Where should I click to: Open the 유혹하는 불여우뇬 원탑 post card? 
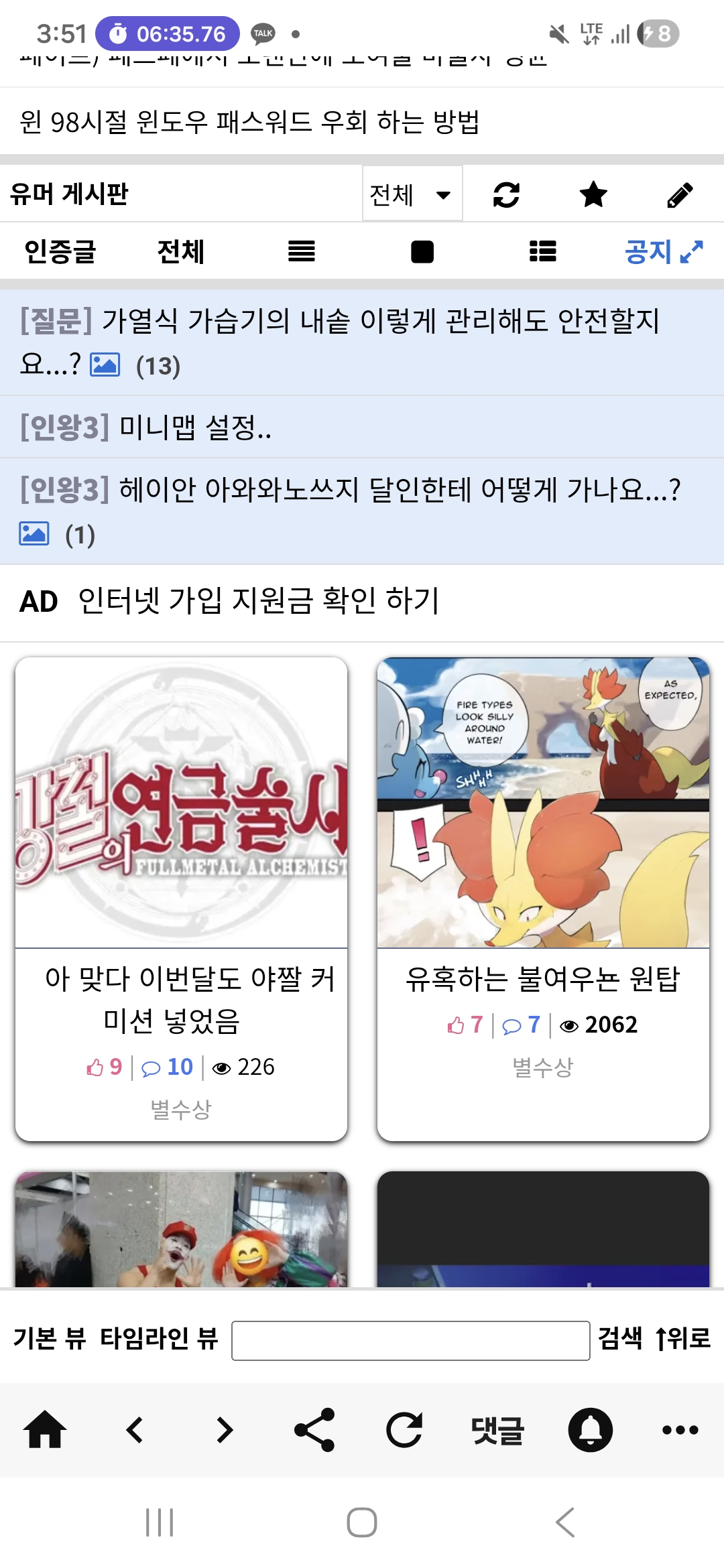542,898
